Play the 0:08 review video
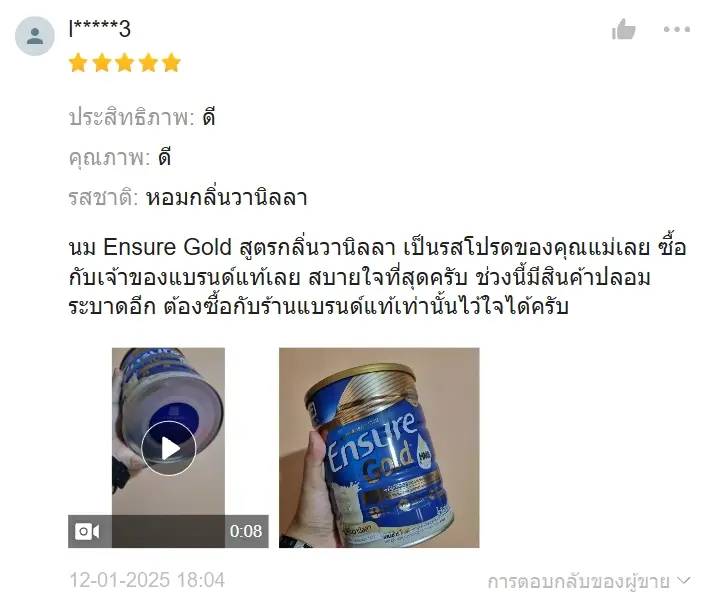The width and height of the screenshot is (704, 606). click(x=168, y=447)
